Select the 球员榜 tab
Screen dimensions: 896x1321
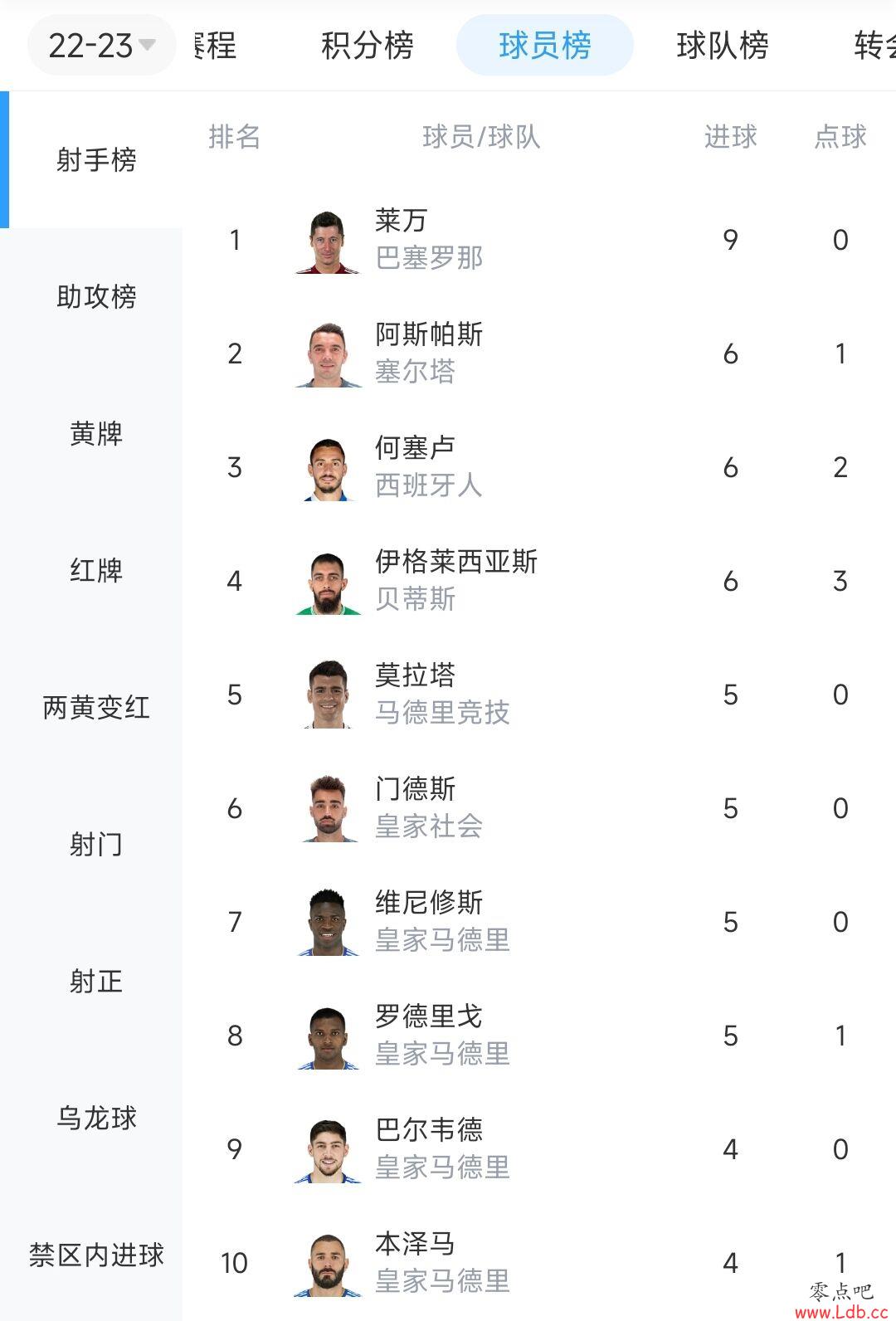(x=544, y=46)
